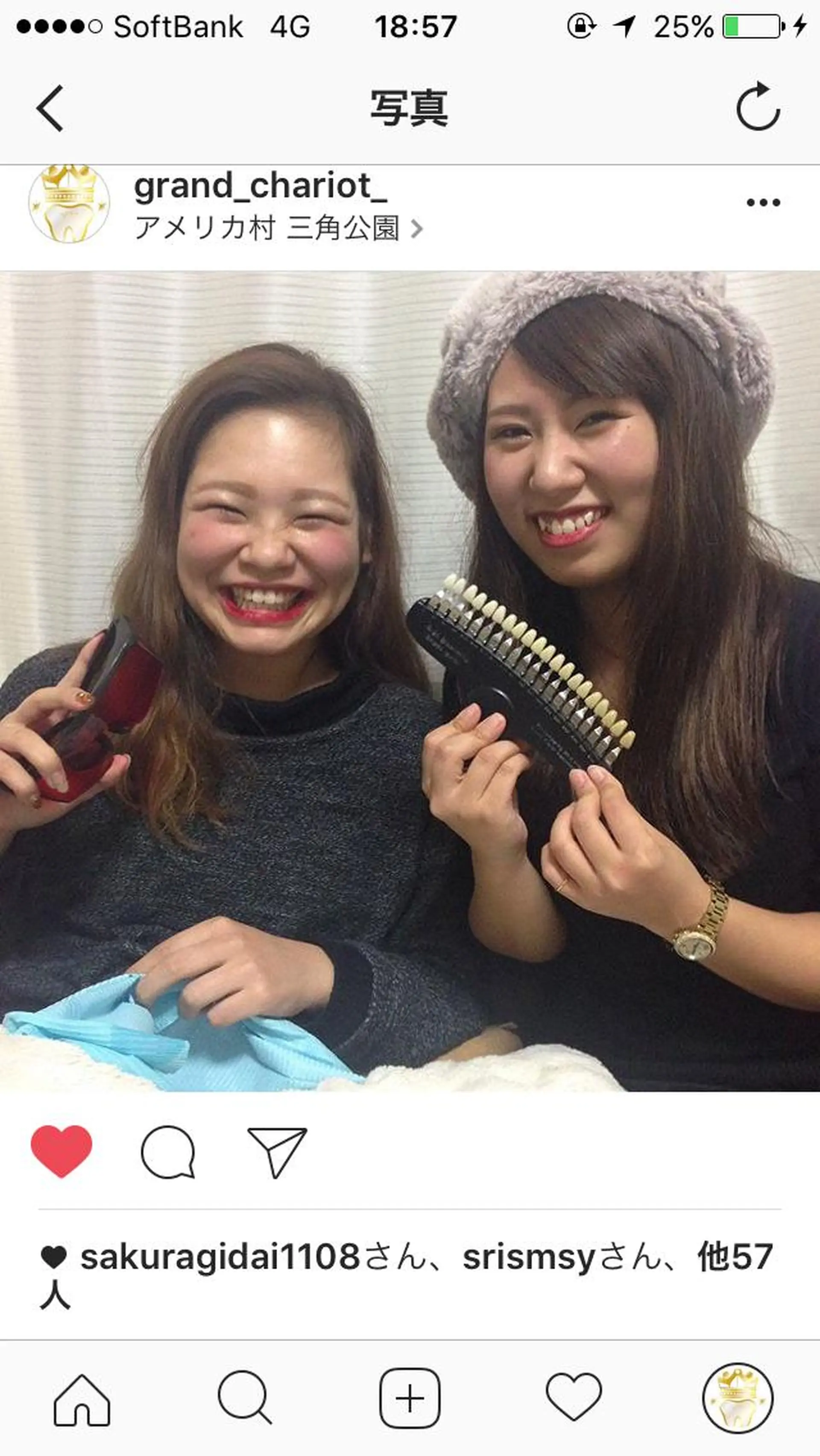This screenshot has width=820, height=1456.
Task: Tap grand_chariot_ profile picture avatar
Action: coord(69,203)
